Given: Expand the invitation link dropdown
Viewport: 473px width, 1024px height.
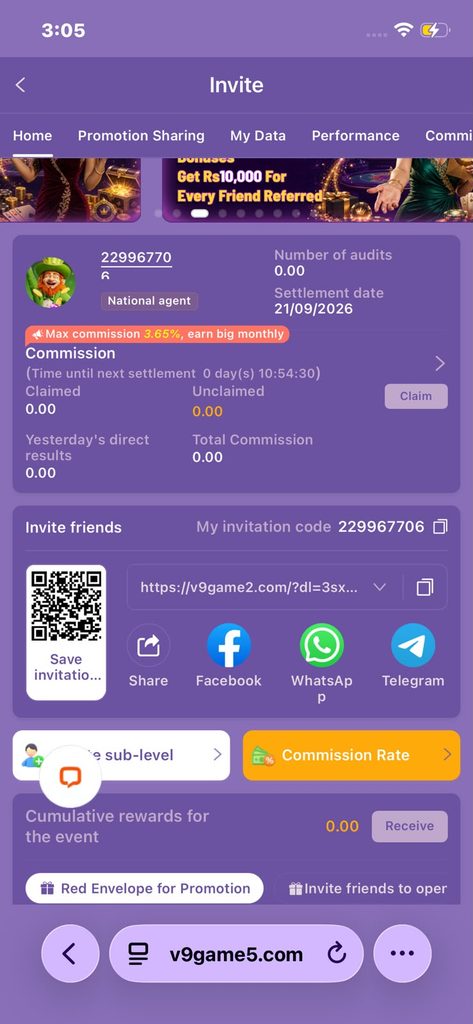Looking at the screenshot, I should point(380,587).
